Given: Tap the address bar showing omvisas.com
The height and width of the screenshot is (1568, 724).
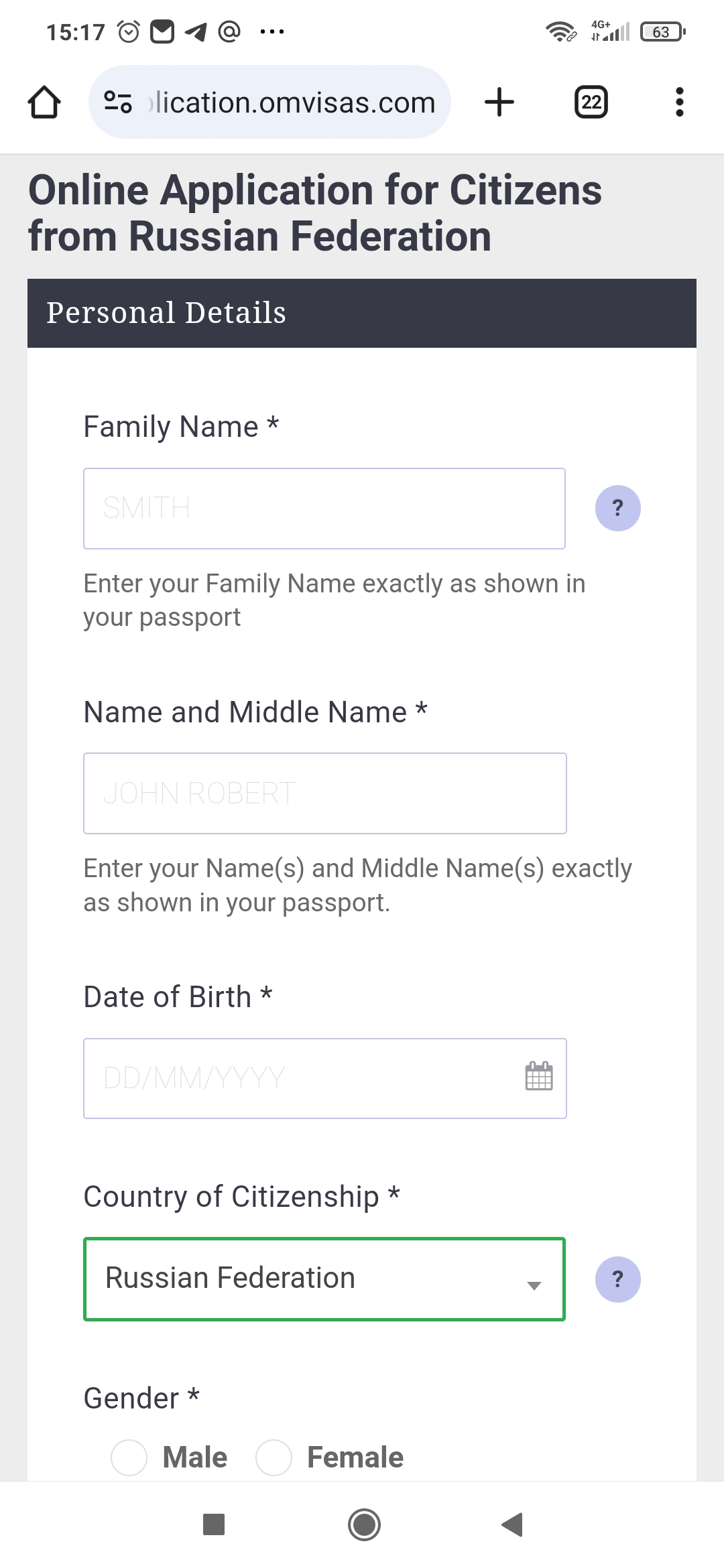Looking at the screenshot, I should 269,103.
